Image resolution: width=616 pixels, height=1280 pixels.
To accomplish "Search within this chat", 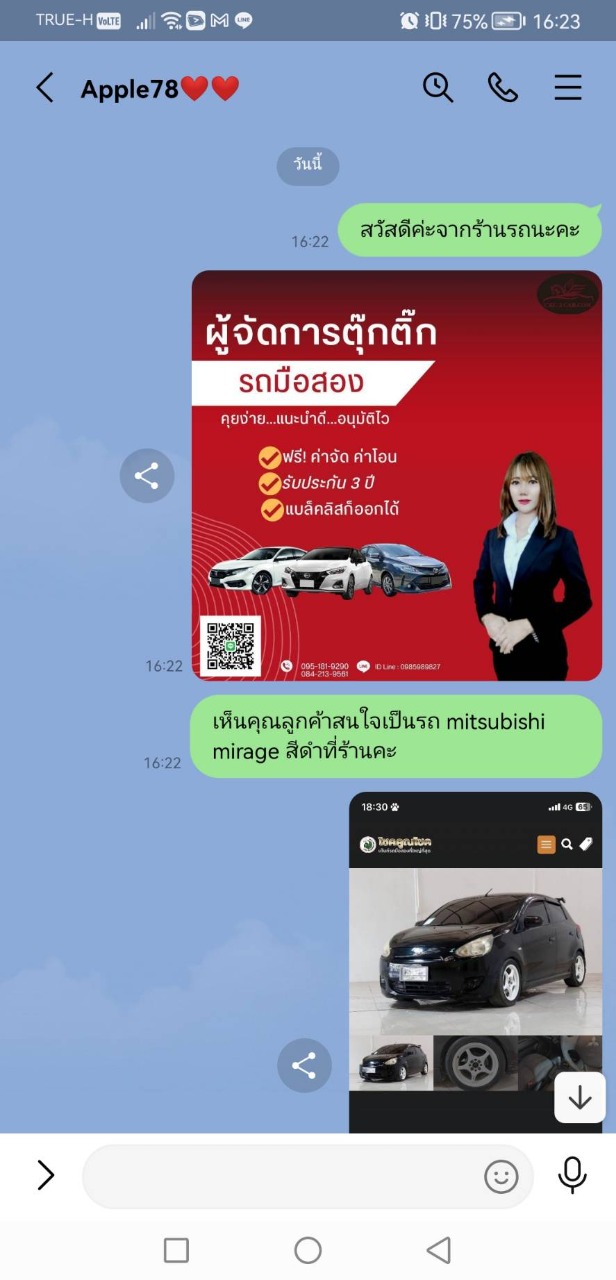I will [438, 88].
